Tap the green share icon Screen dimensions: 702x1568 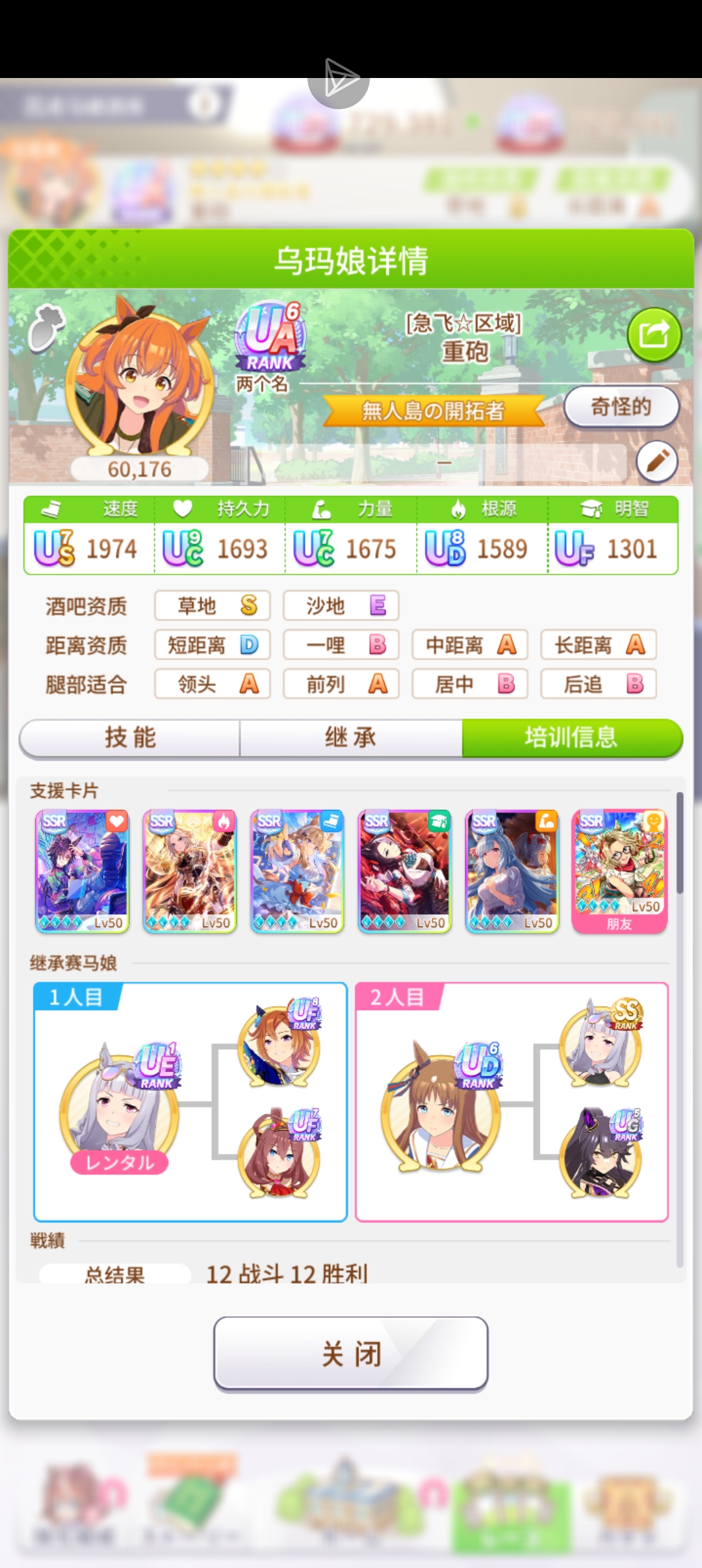click(654, 335)
